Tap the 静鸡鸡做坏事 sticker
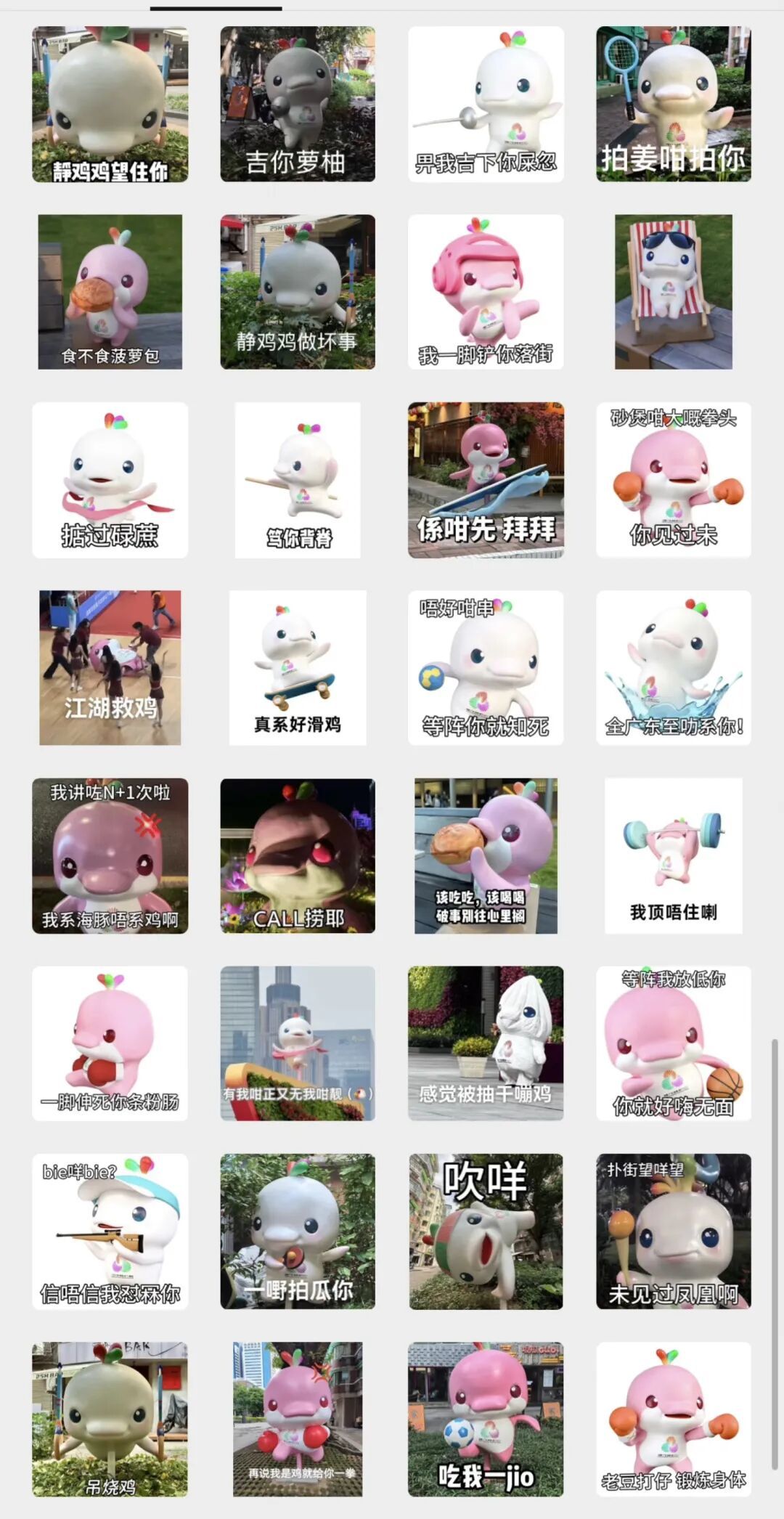 [298, 292]
